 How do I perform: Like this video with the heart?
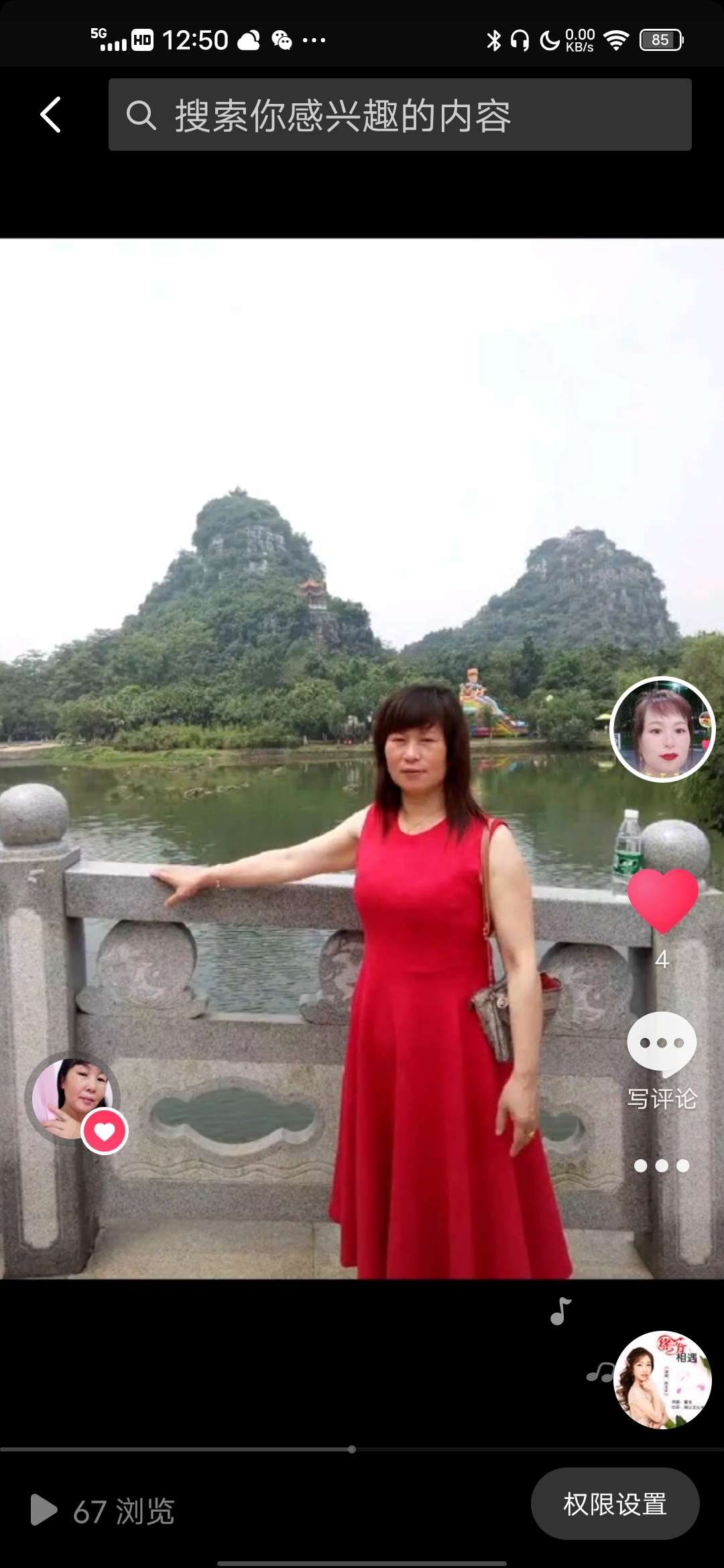[x=662, y=900]
